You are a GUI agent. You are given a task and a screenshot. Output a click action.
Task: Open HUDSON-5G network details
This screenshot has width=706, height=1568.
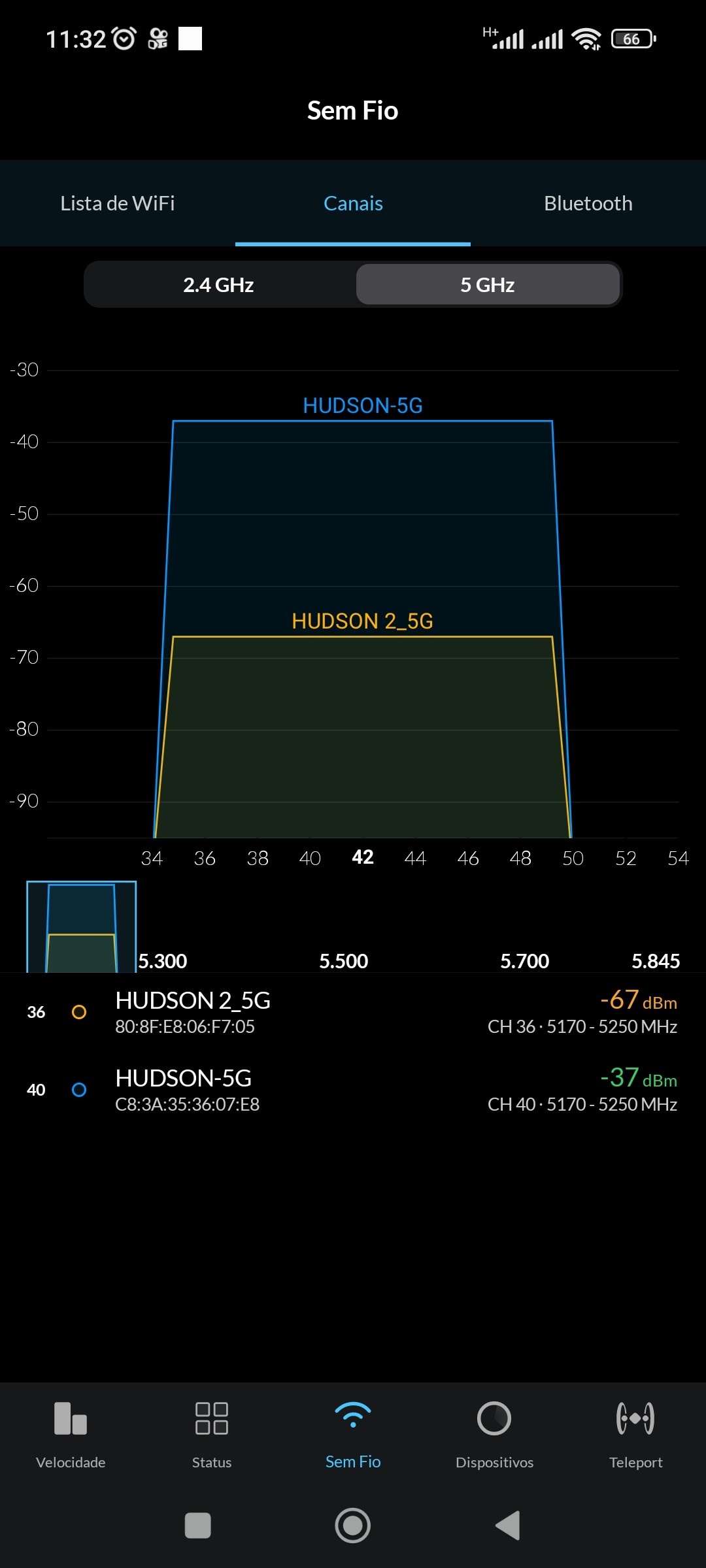point(353,1090)
